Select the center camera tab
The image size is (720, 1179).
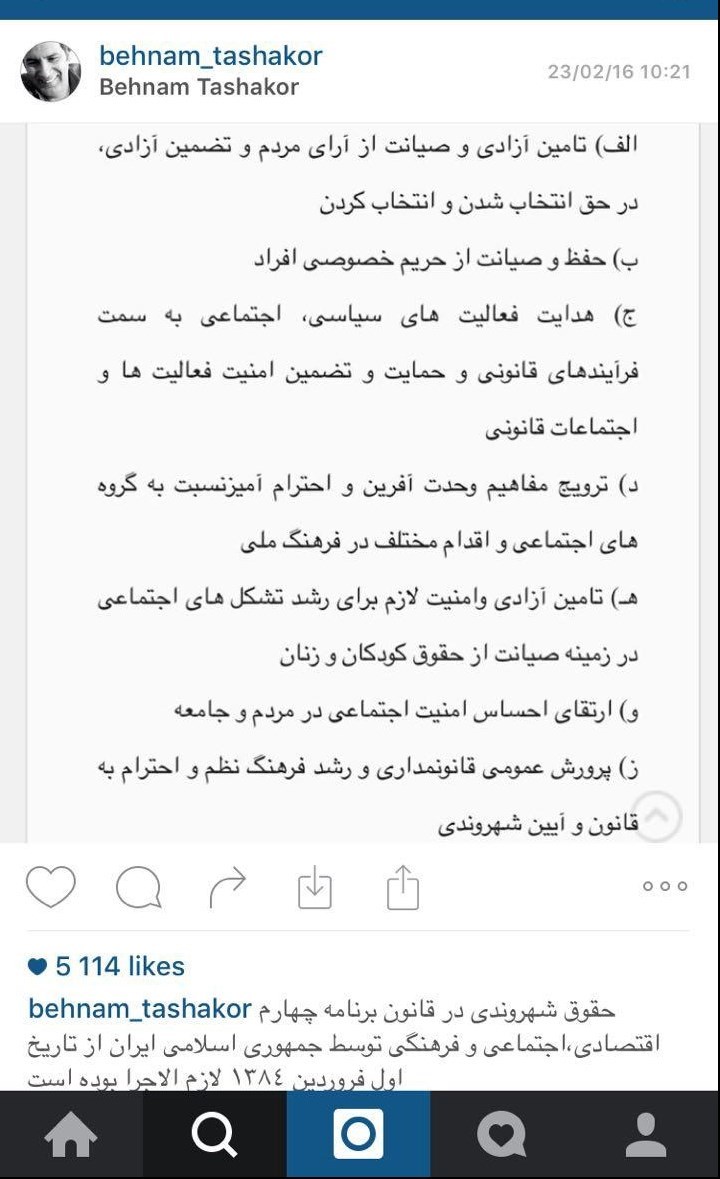tap(358, 1135)
